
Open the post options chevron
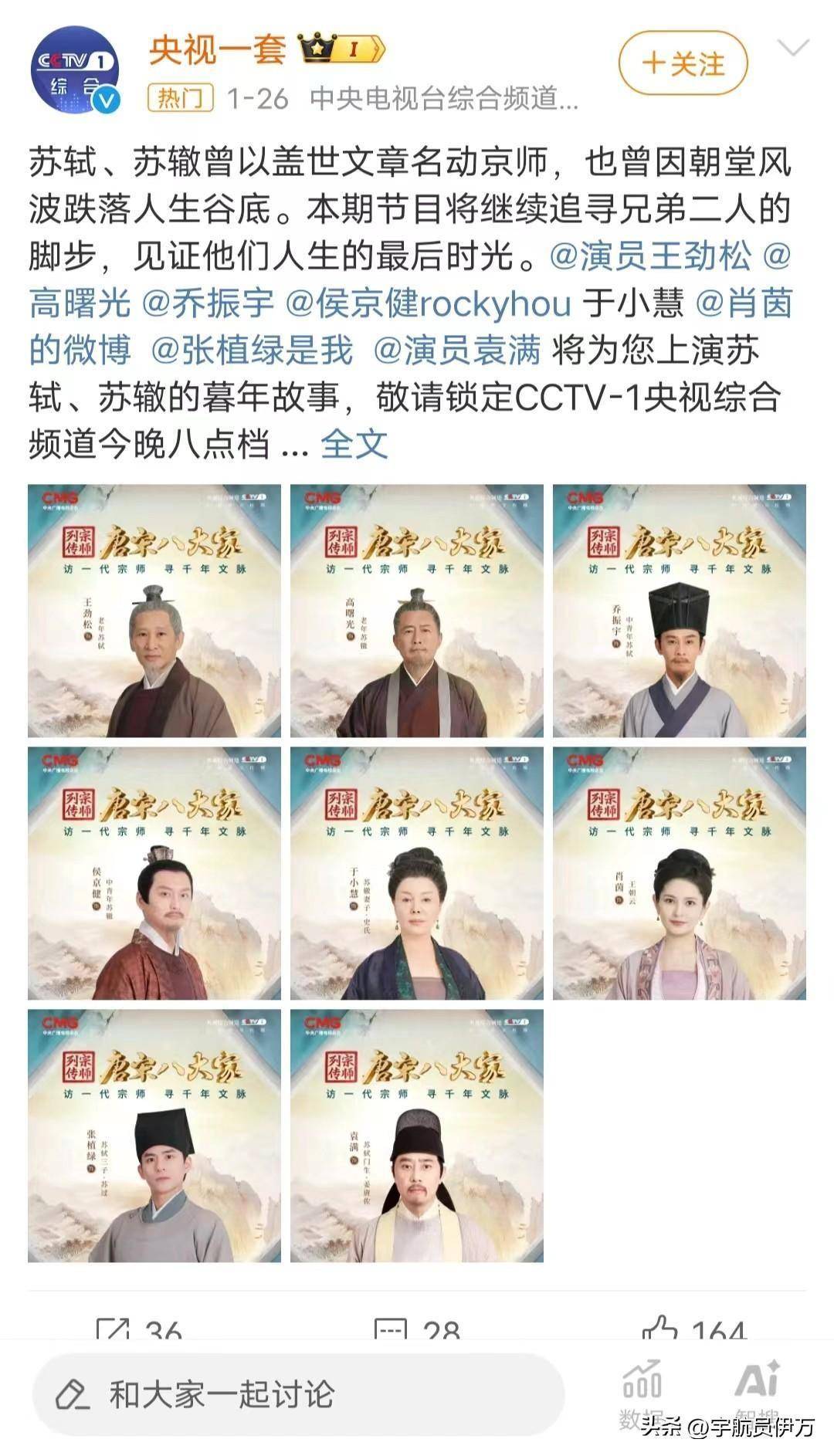tap(792, 49)
